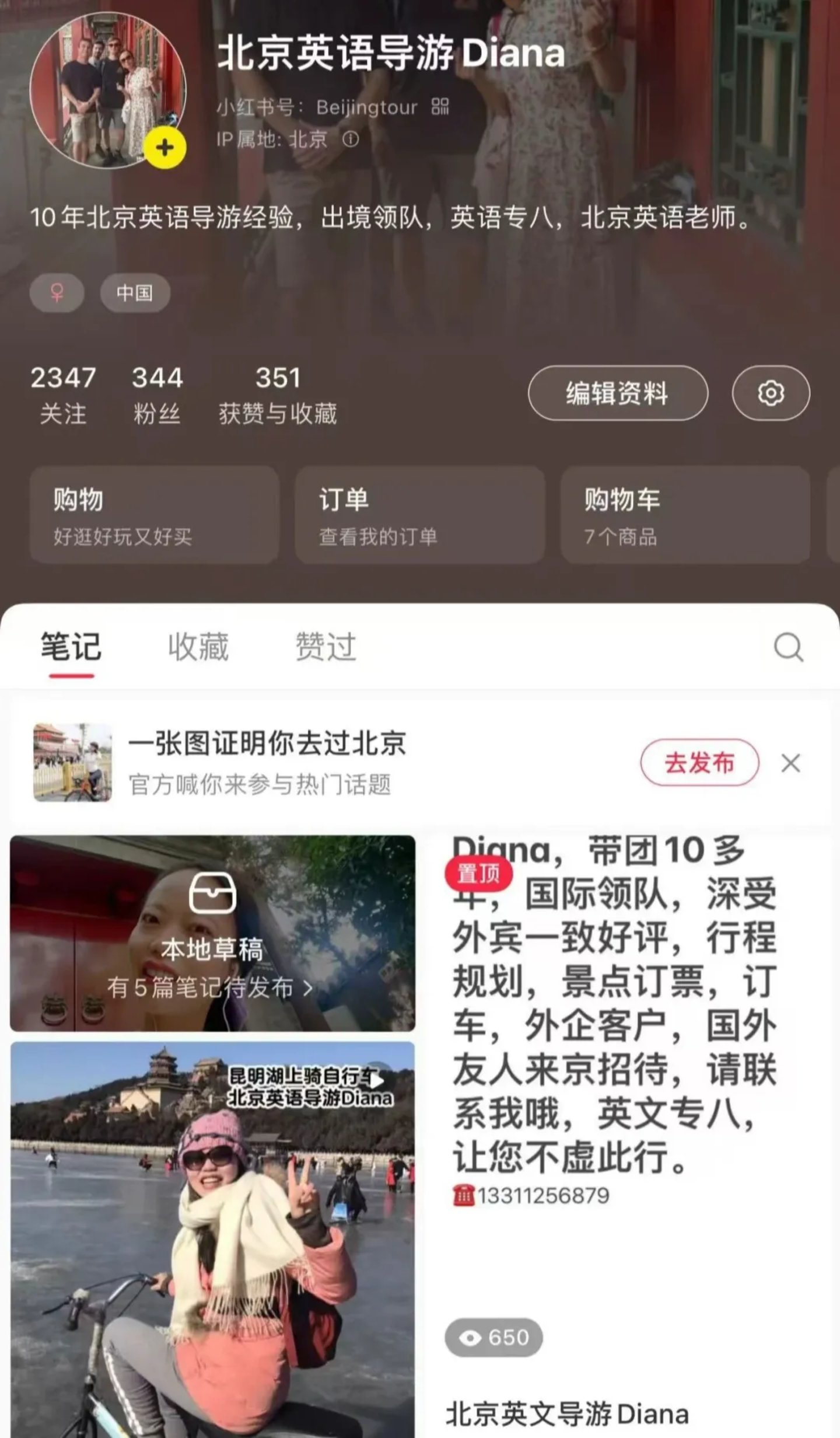Select the 笔记 notes tab
840x1438 pixels.
pos(71,647)
